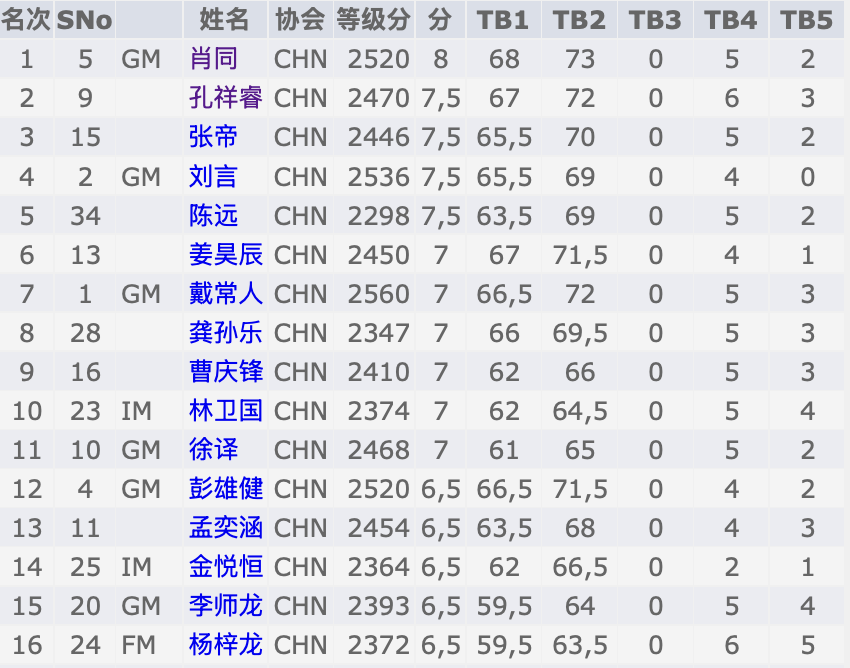This screenshot has width=850, height=668.
Task: Open 曹庆锋's player page
Action: pos(226,372)
